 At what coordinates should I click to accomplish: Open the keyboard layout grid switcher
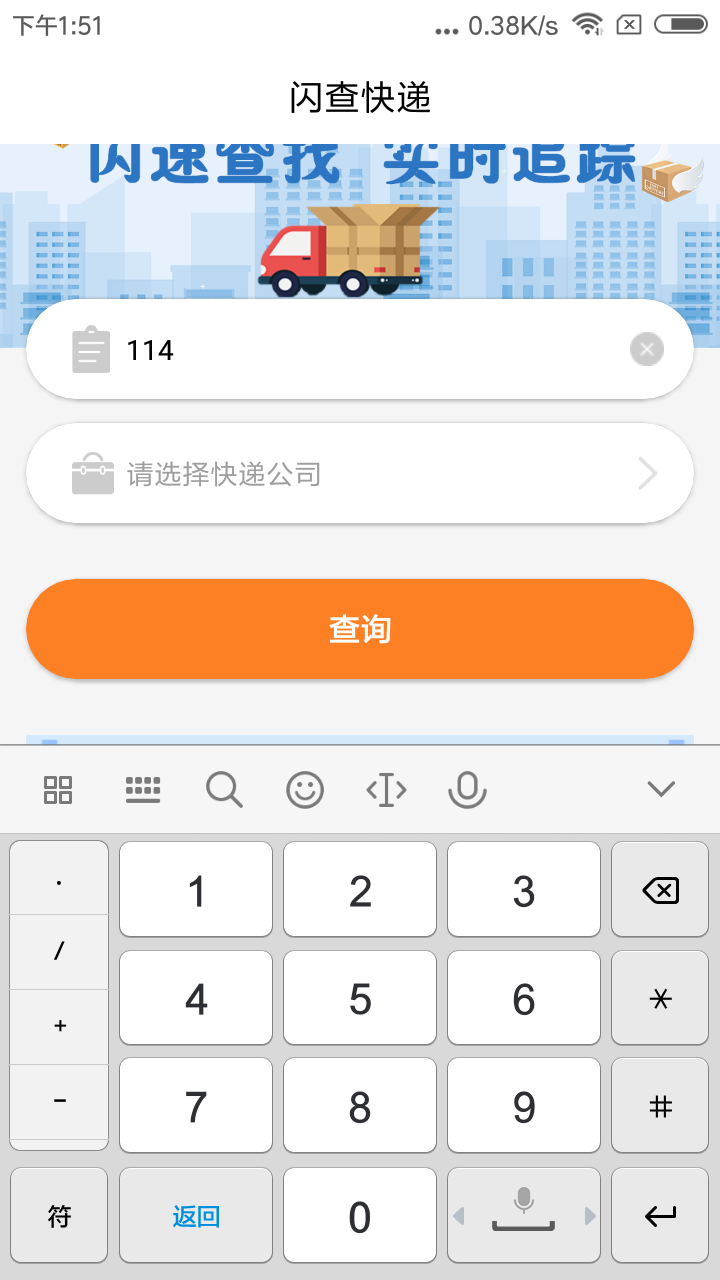point(58,789)
